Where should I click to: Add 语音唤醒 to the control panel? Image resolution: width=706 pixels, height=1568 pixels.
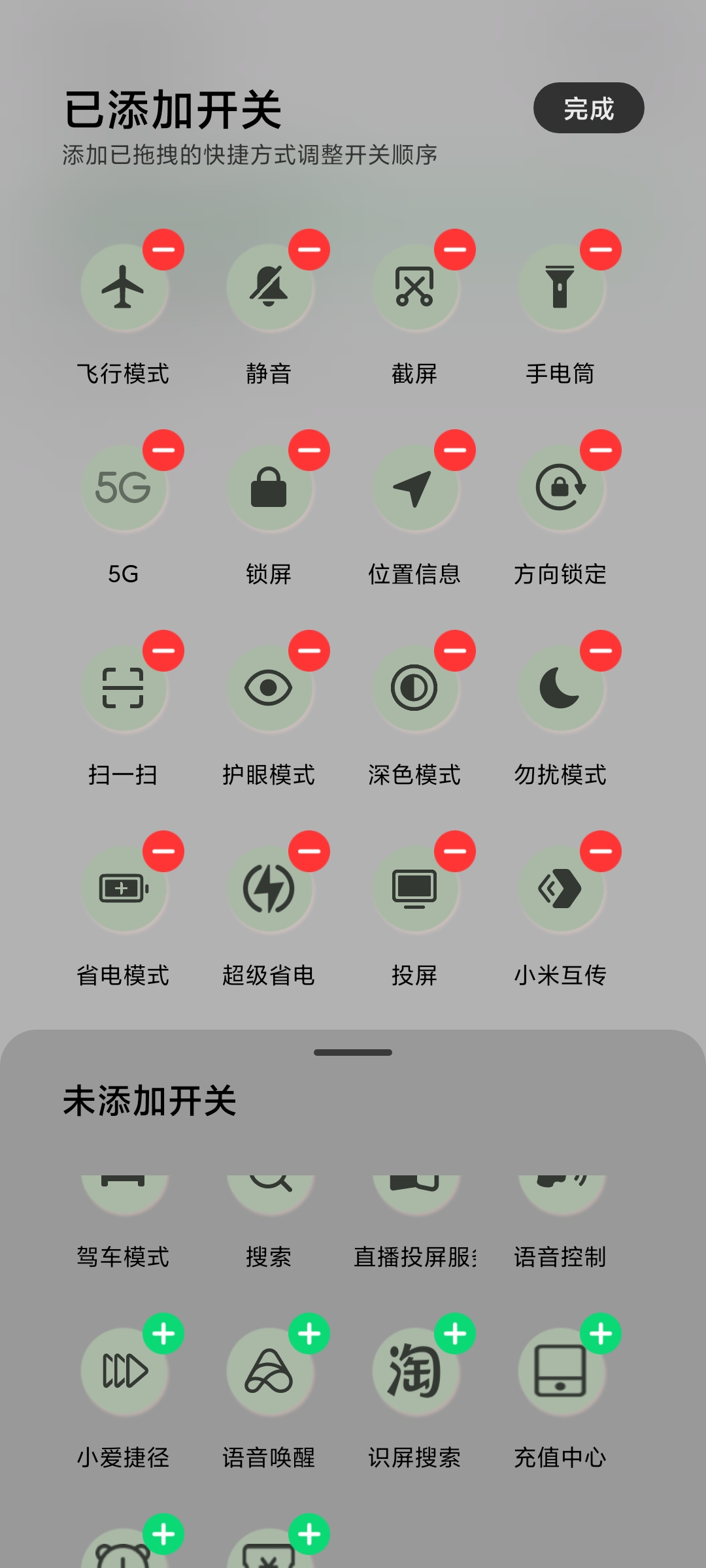(309, 1333)
